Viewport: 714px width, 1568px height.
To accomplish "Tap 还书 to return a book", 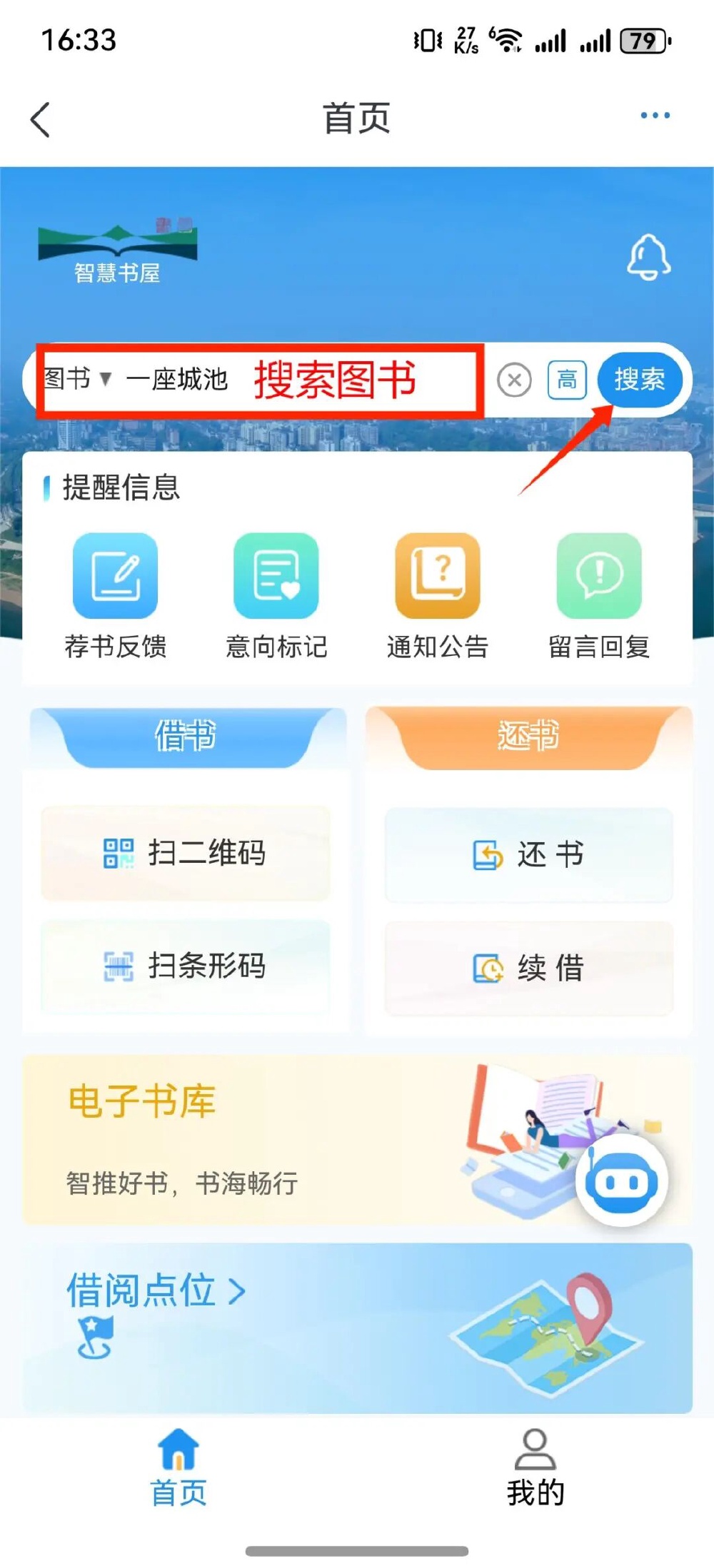I will point(529,854).
